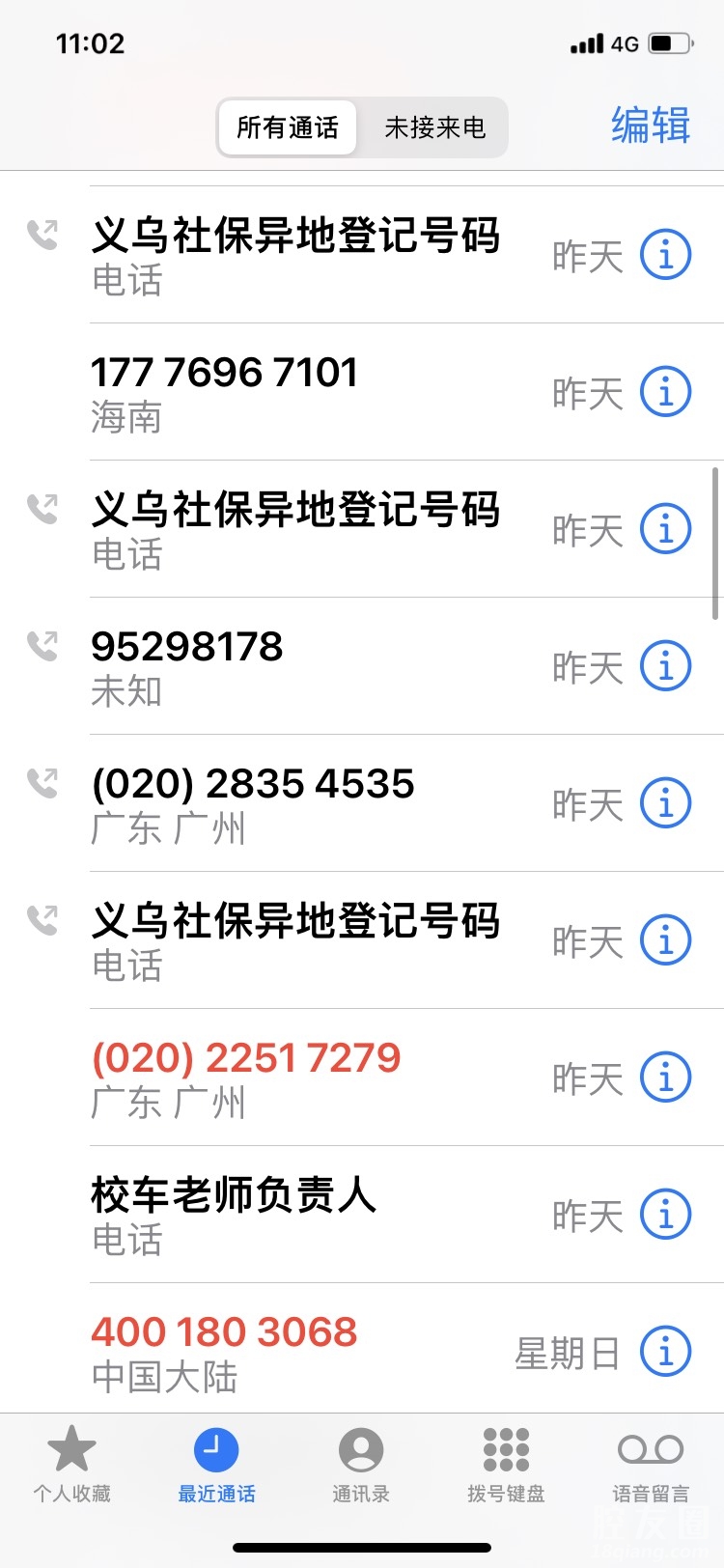This screenshot has width=724, height=1568.
Task: View details of 95298178 call
Action: pyautogui.click(x=665, y=666)
